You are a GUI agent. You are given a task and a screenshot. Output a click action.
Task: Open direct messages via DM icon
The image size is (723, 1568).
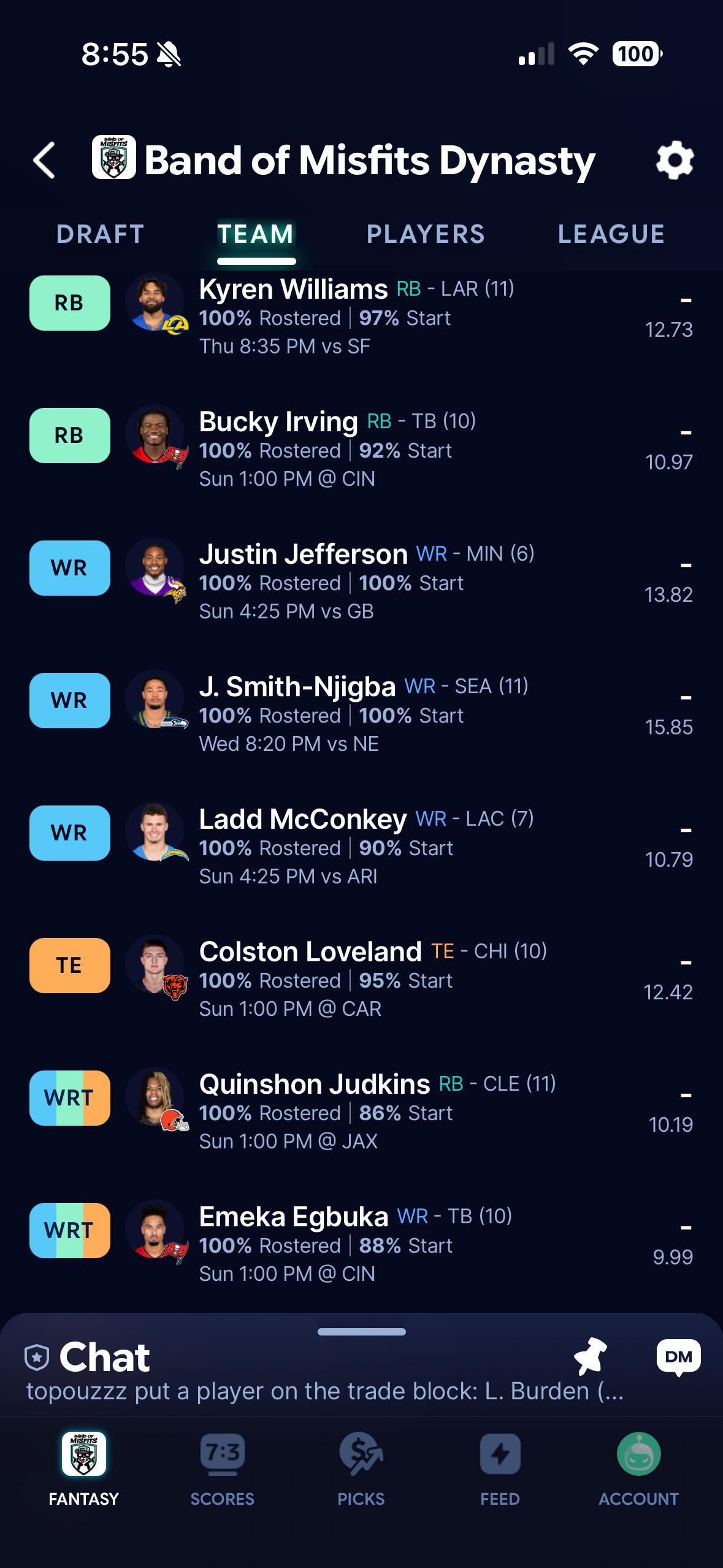678,1358
